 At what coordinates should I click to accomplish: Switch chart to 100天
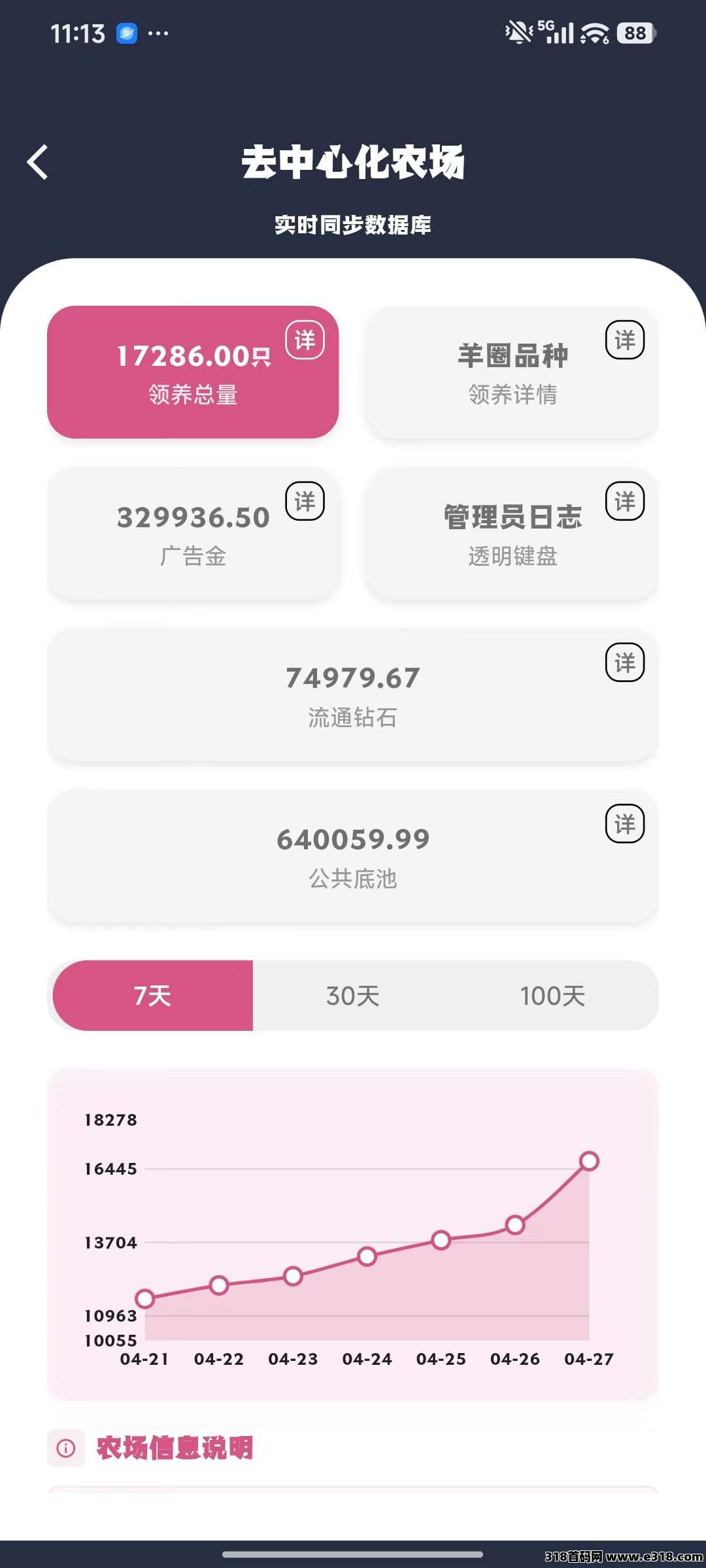coord(552,996)
